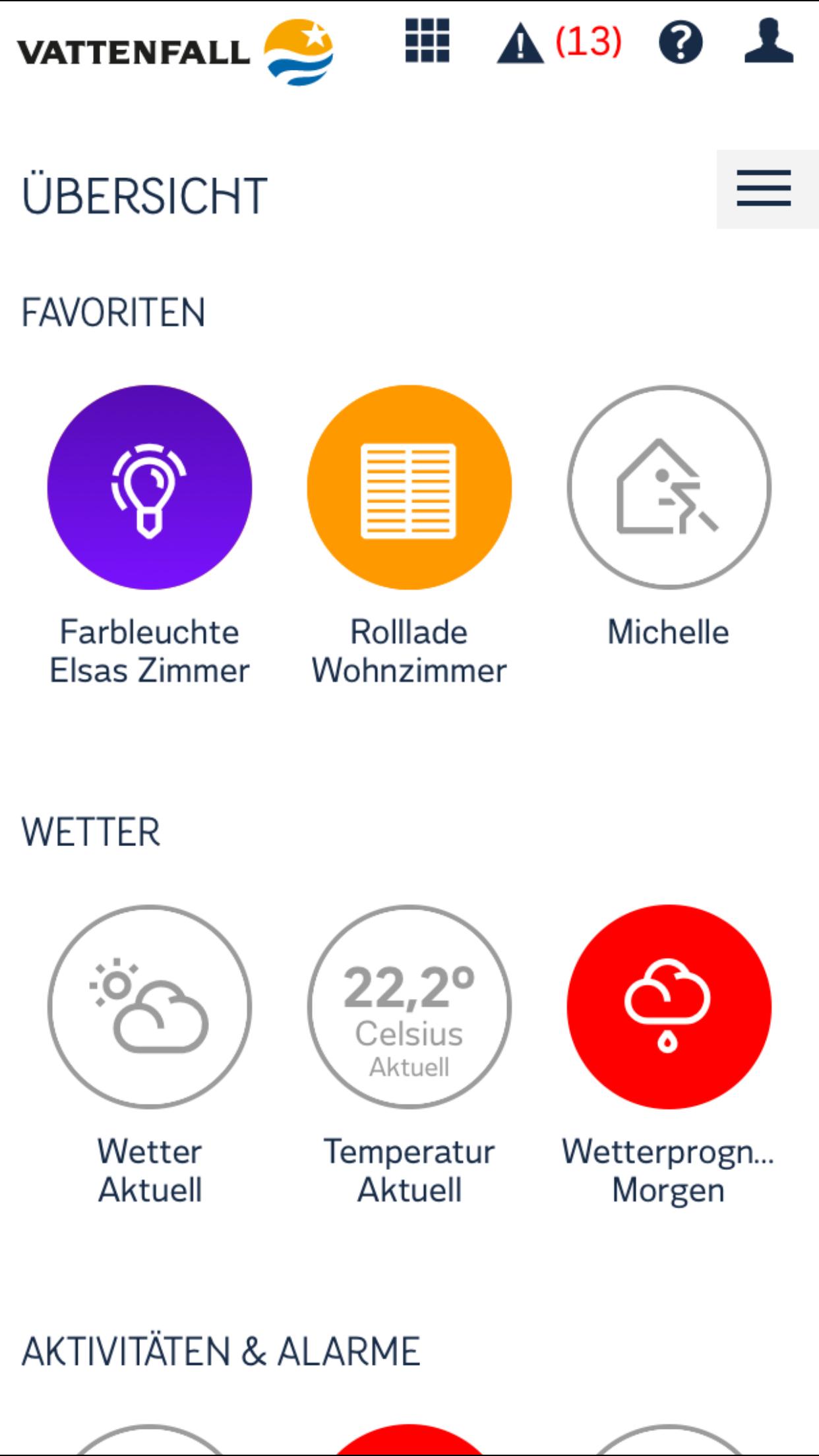Open the ÜBERSICHT page title
Viewport: 819px width, 1456px height.
coord(142,193)
